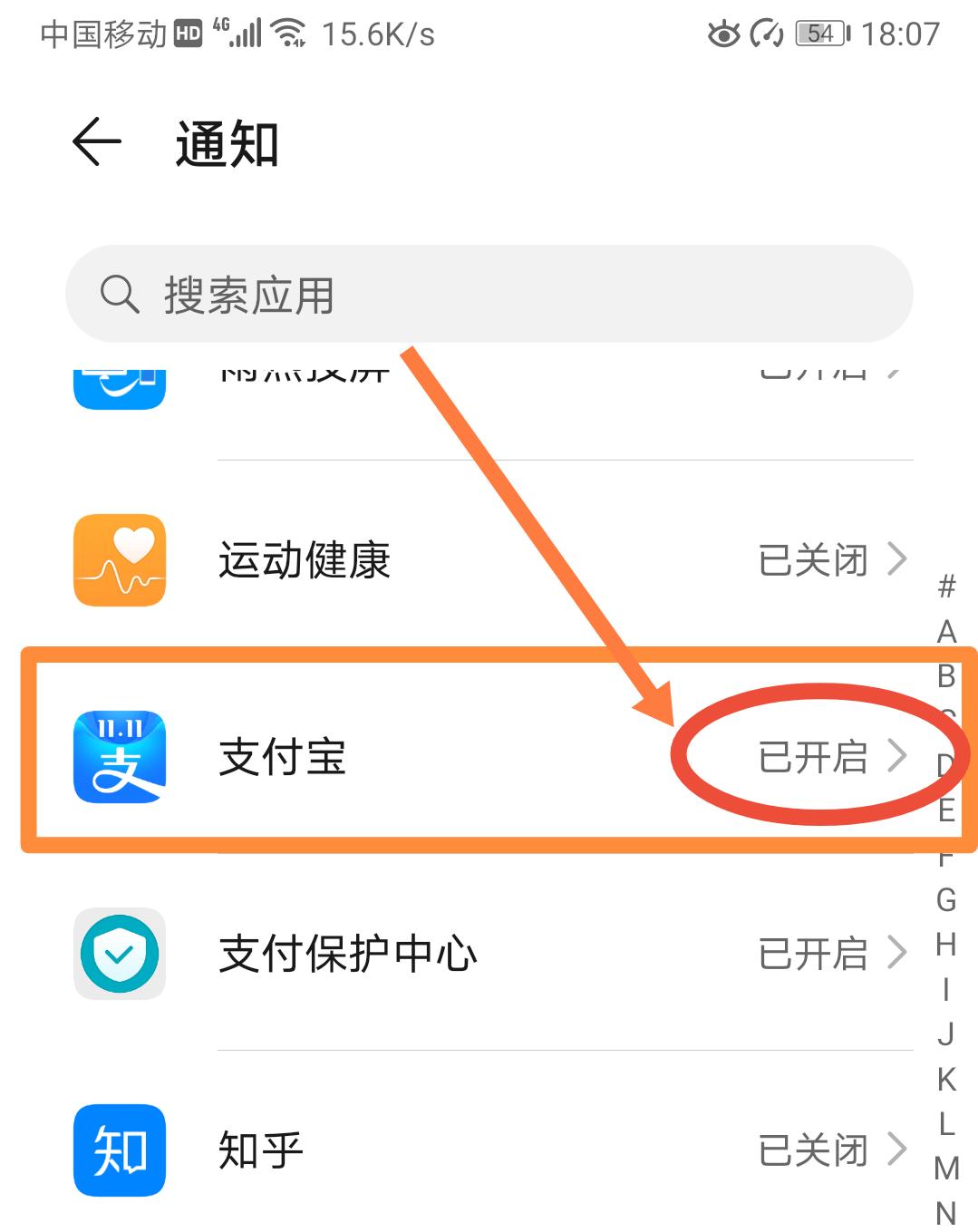This screenshot has height=1232, width=978.
Task: Open 支付保护中心 details via chevron
Action: coord(897,955)
